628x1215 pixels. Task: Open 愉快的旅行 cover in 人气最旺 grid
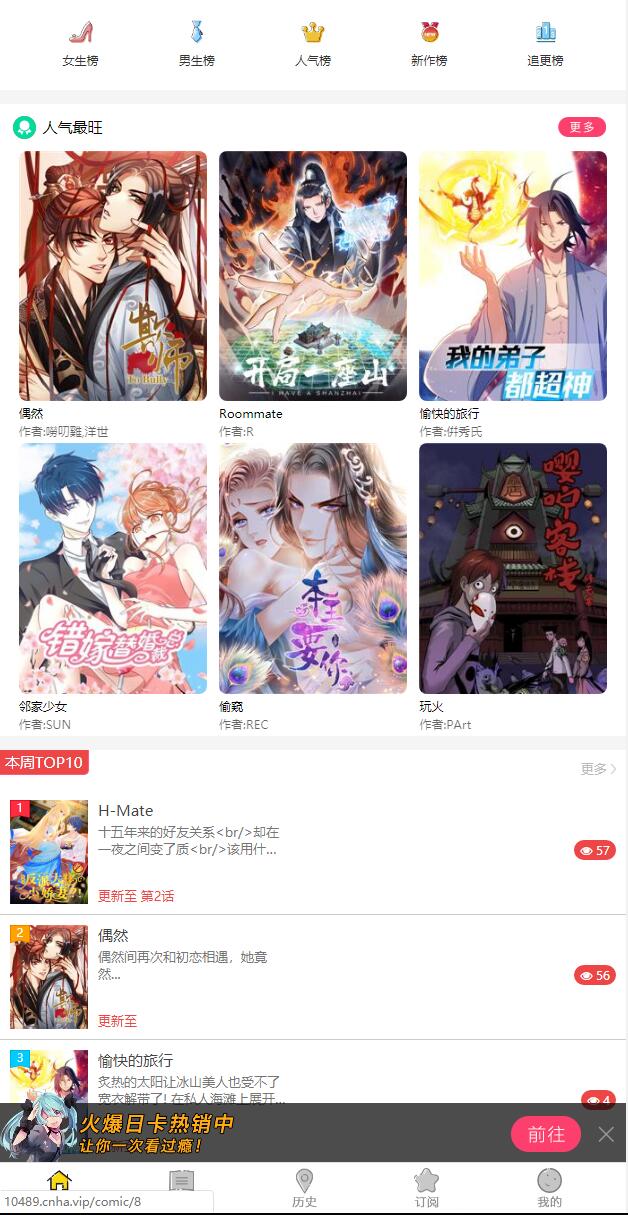click(513, 276)
